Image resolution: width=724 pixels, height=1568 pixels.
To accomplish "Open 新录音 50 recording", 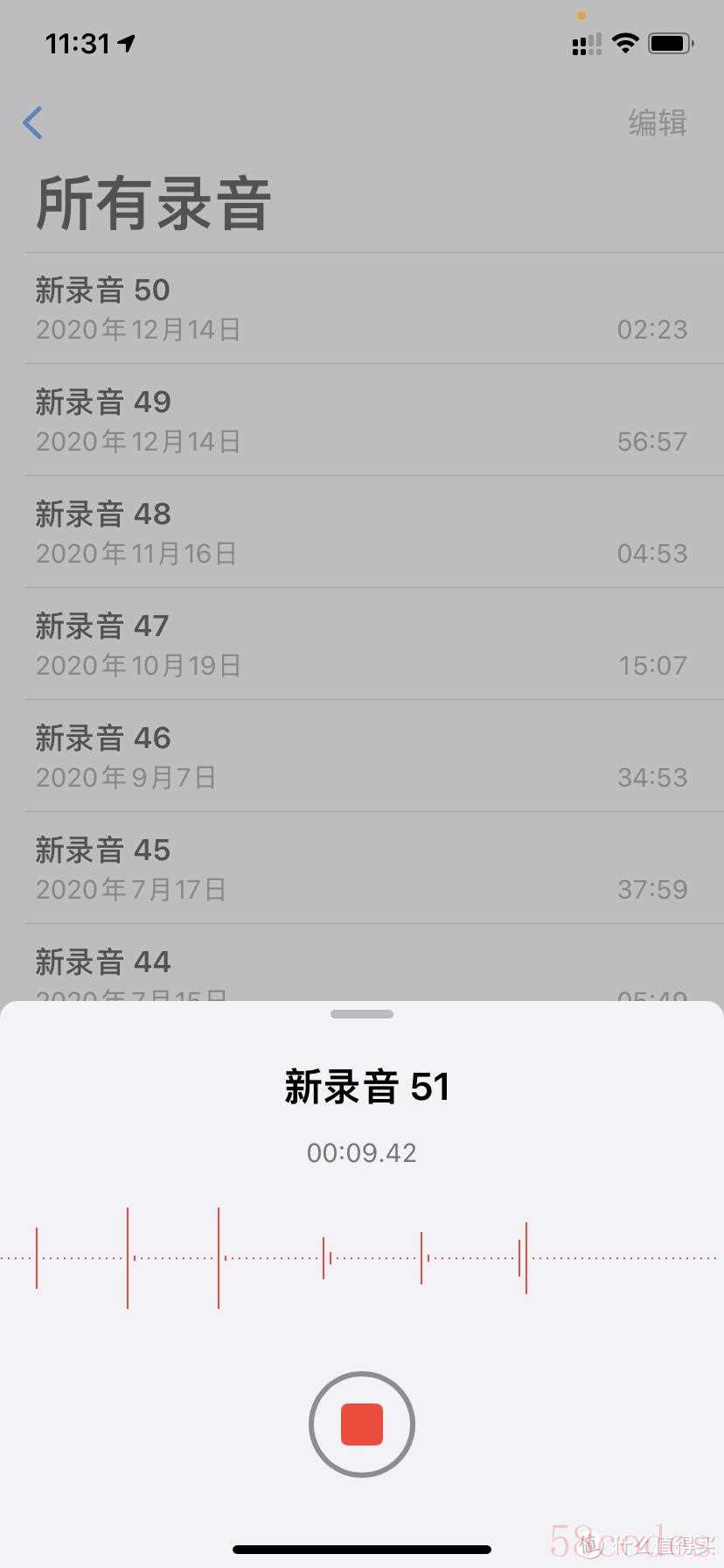I will coord(362,309).
